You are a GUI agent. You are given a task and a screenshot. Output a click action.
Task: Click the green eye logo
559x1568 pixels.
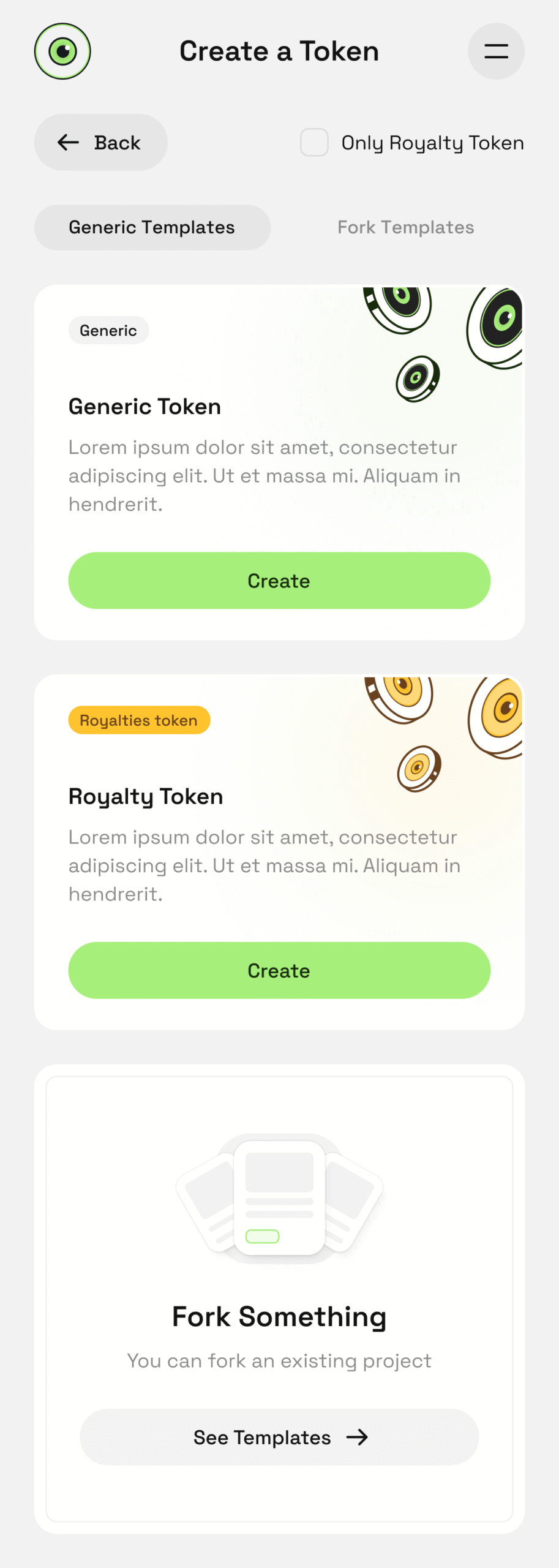62,51
